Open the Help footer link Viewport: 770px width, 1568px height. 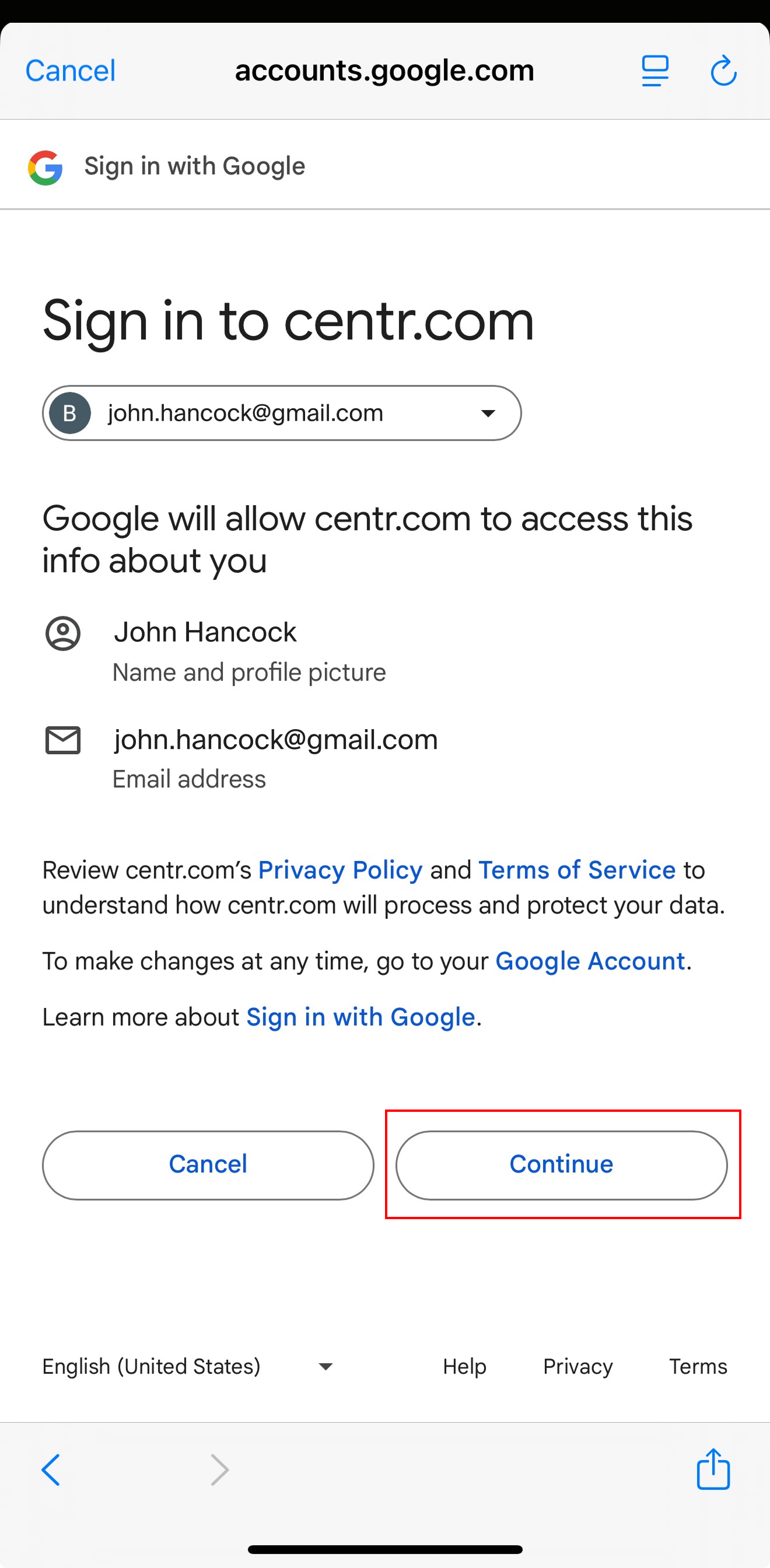coord(464,1367)
